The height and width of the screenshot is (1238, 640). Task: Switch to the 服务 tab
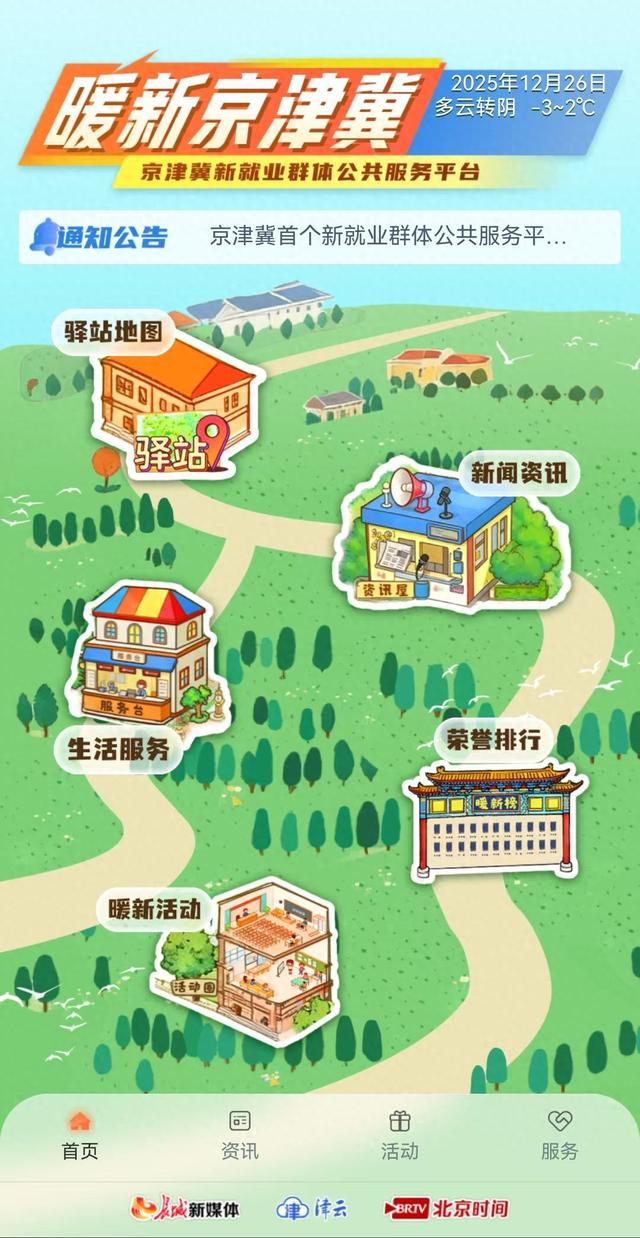pyautogui.click(x=560, y=1135)
